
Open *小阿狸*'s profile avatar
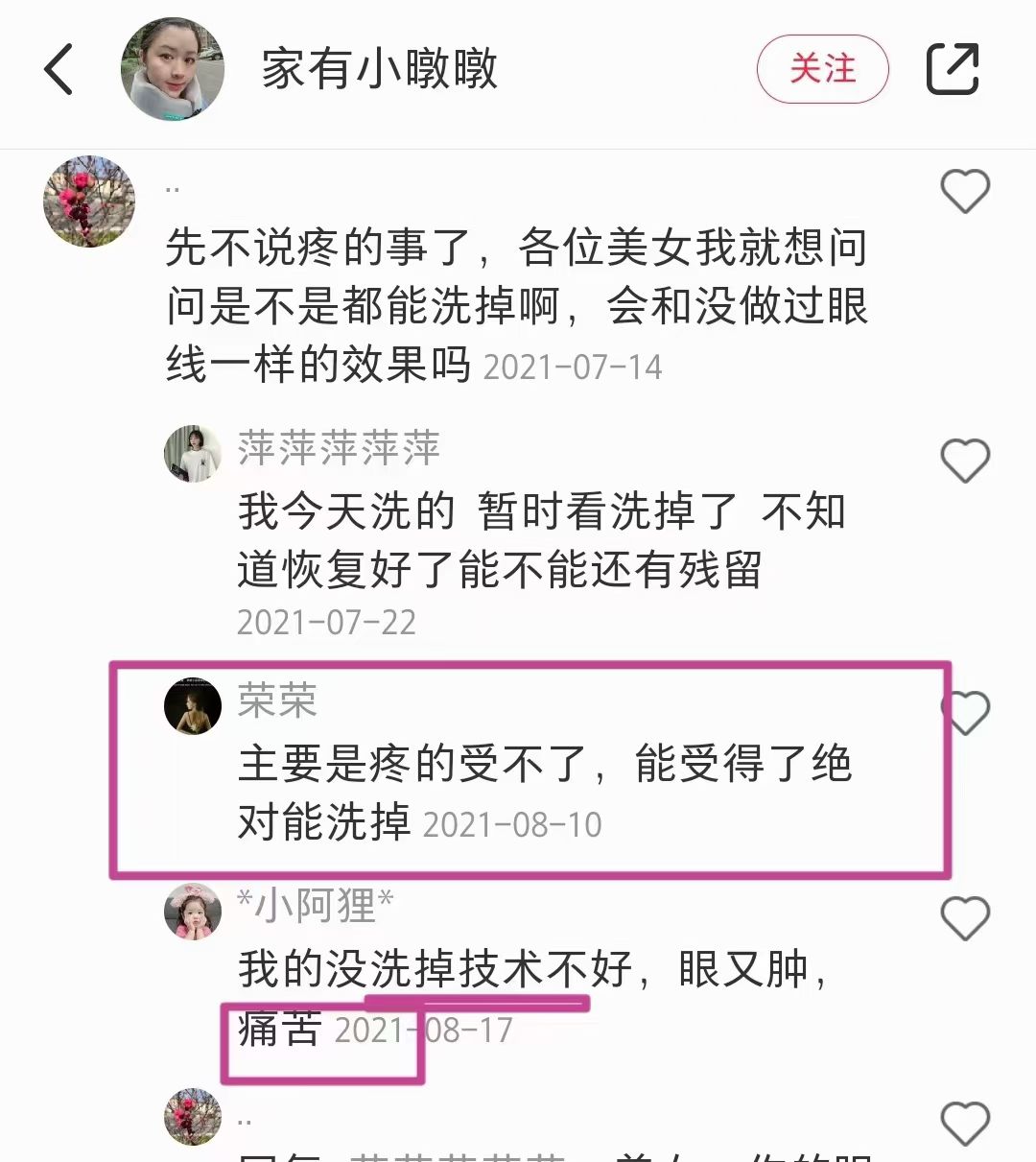click(193, 911)
